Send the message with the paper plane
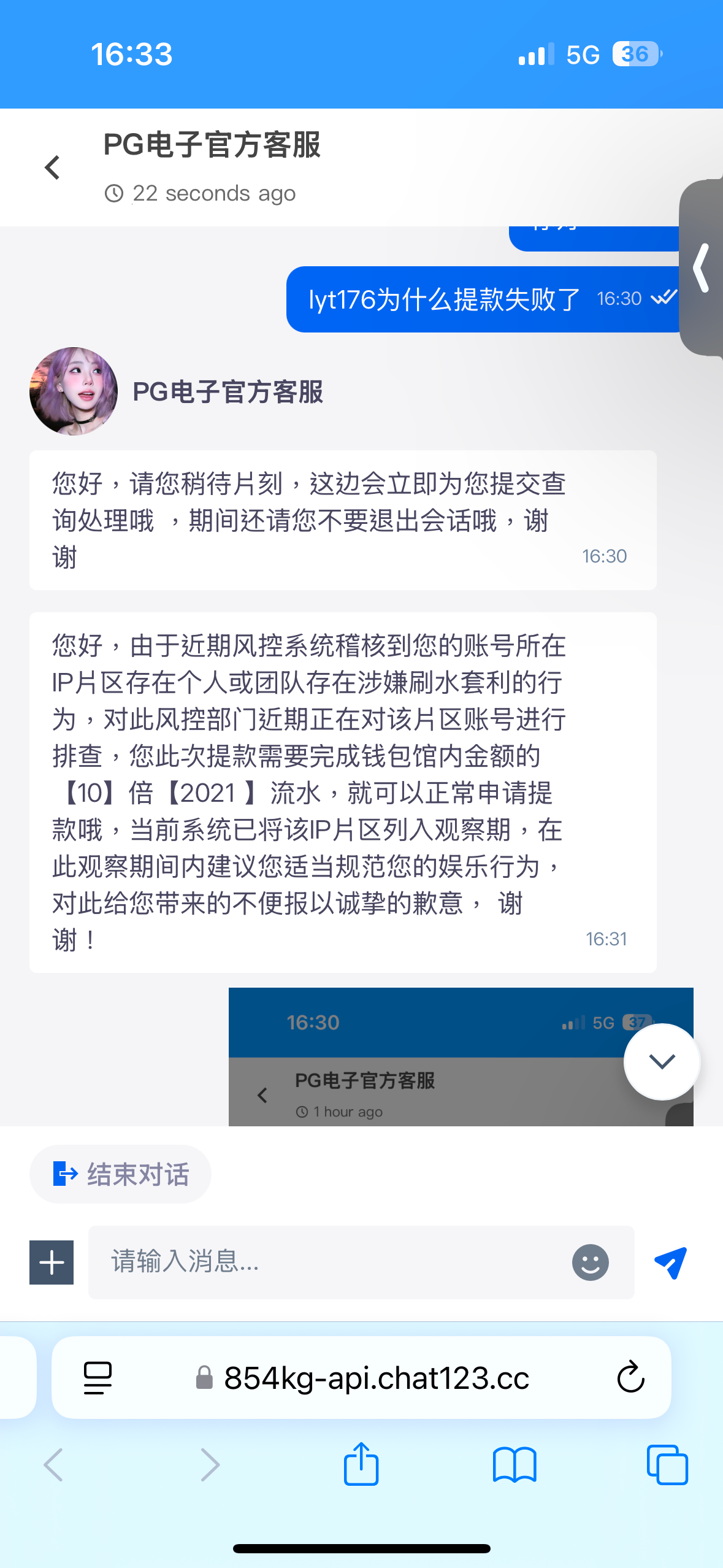 click(x=671, y=1262)
